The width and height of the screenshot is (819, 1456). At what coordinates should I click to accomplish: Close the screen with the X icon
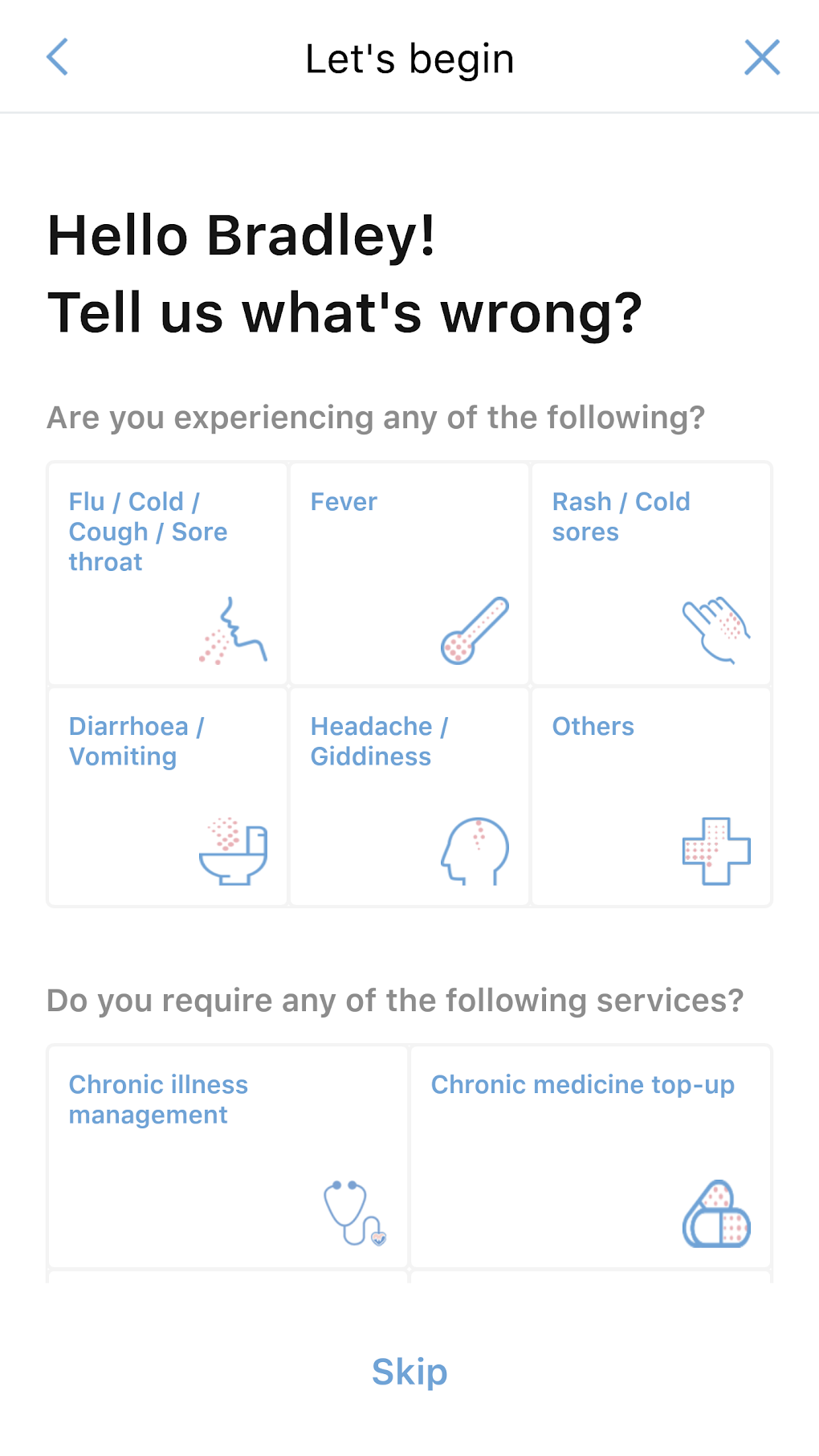click(x=761, y=57)
